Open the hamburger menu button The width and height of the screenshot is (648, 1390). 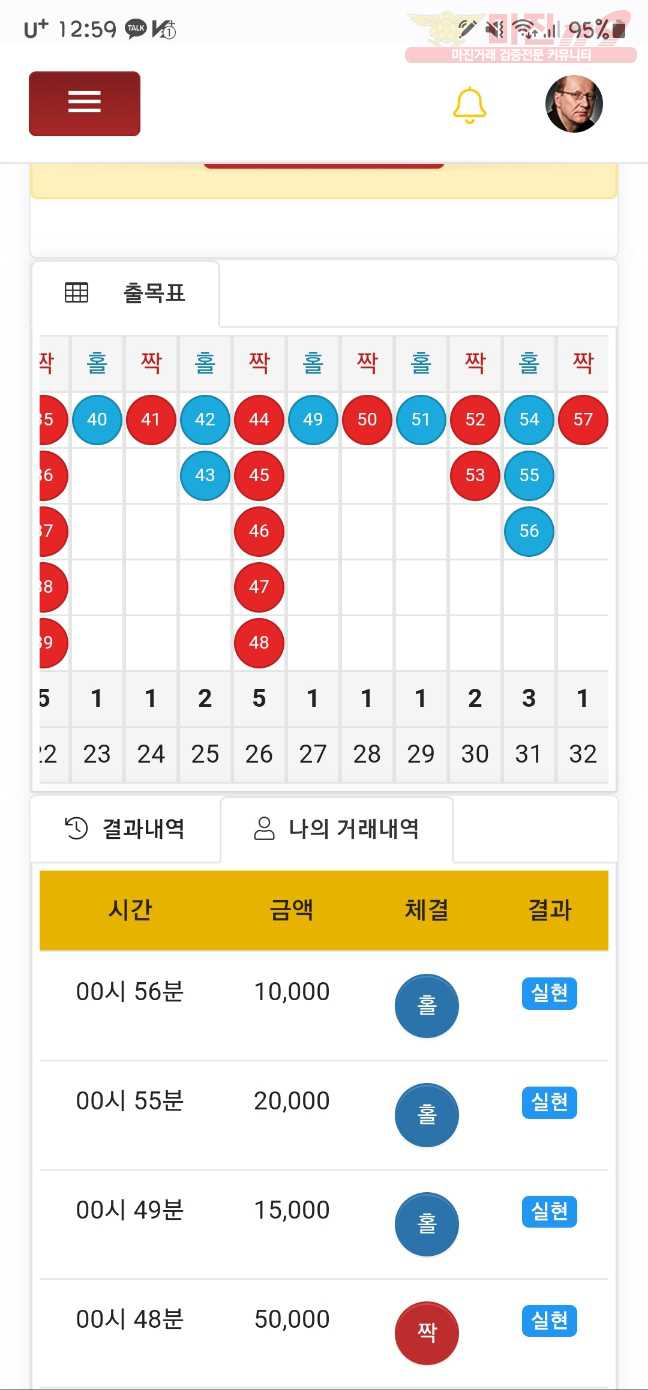84,103
